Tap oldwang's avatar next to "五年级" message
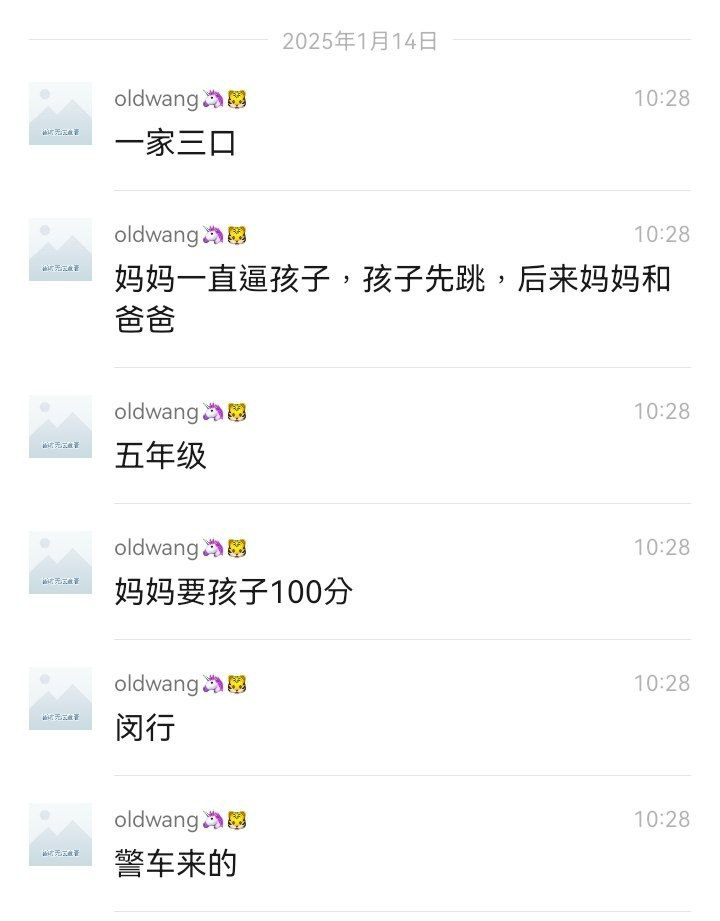This screenshot has height=921, width=720. (60, 426)
